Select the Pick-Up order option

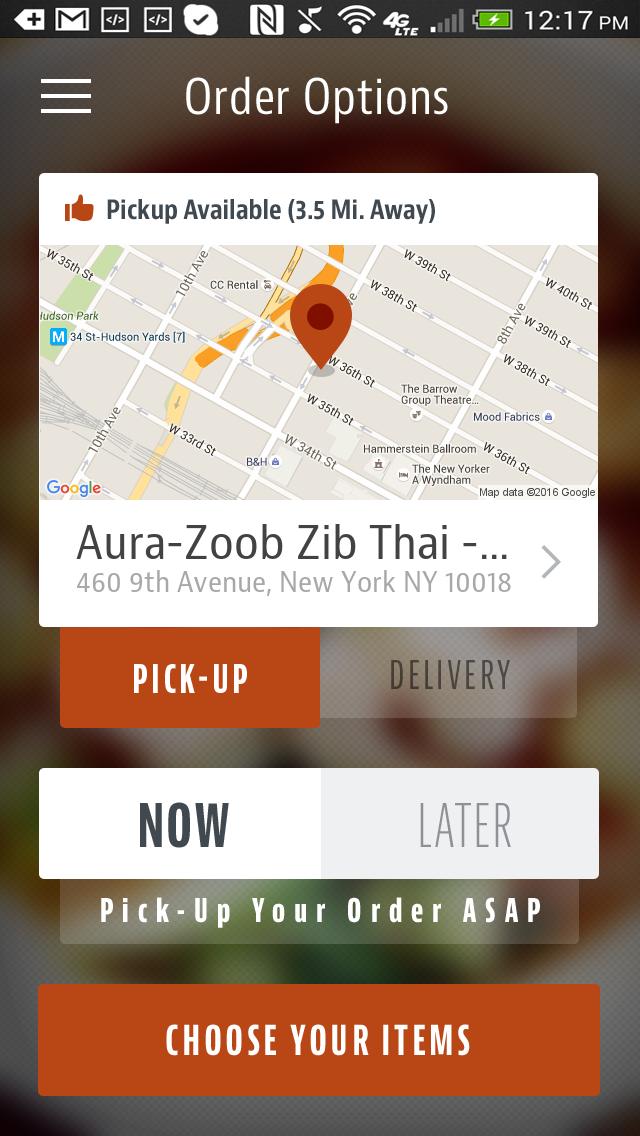(190, 678)
